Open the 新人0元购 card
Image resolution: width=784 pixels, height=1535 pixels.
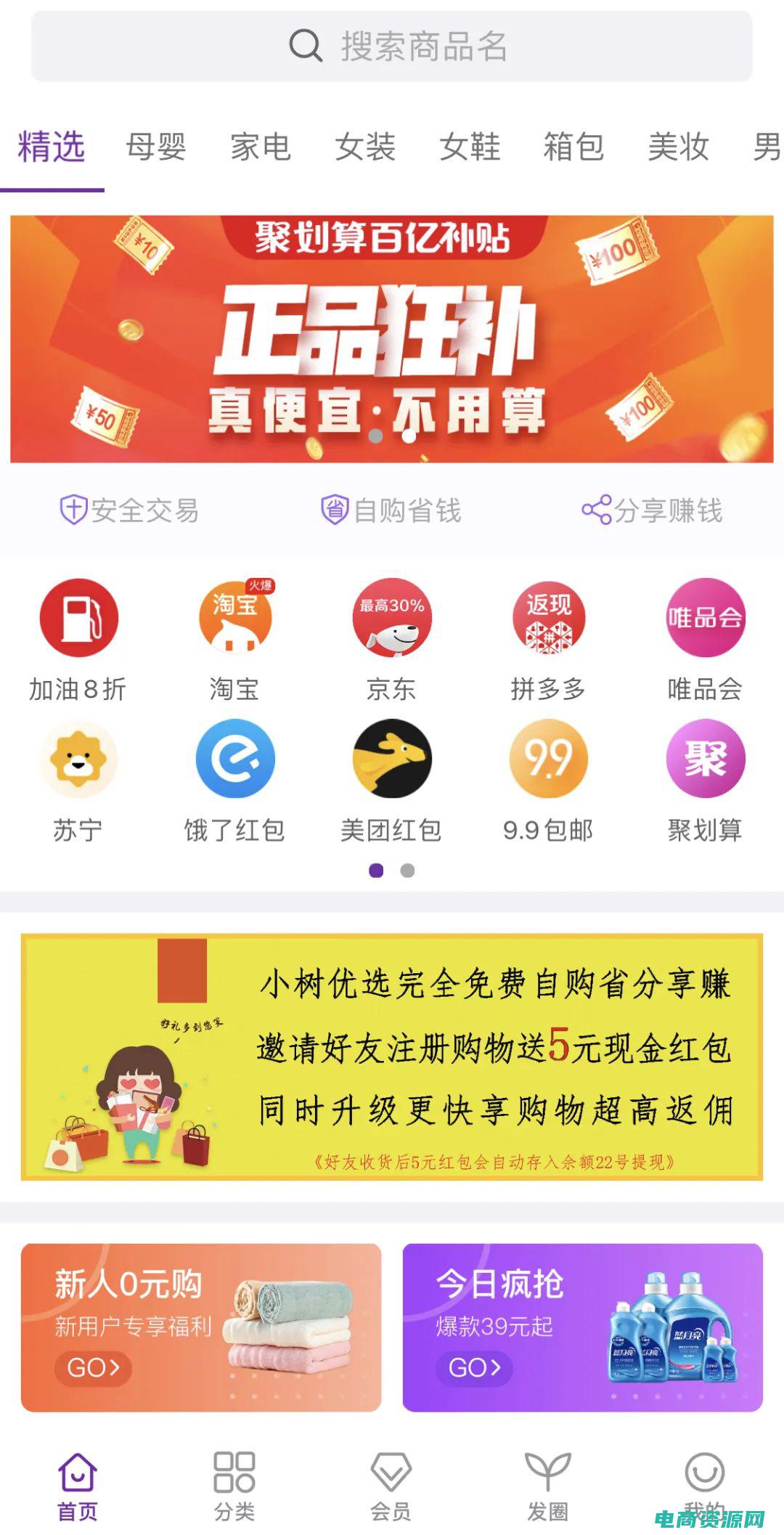[x=201, y=1327]
